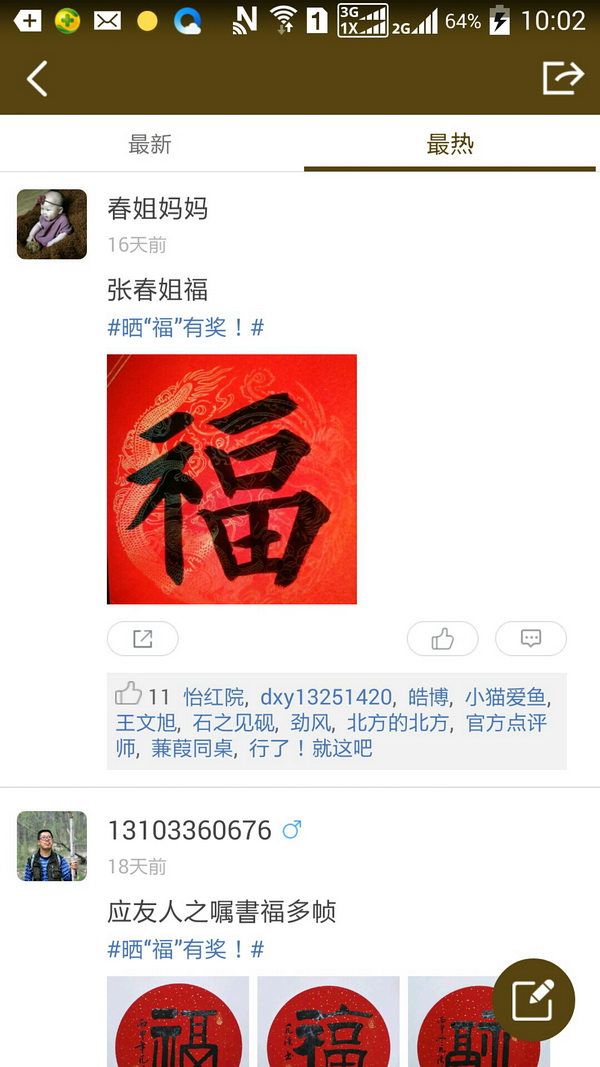Open the hashtag link in 13103360676's post
Screen dimensions: 600x1067
(185, 949)
